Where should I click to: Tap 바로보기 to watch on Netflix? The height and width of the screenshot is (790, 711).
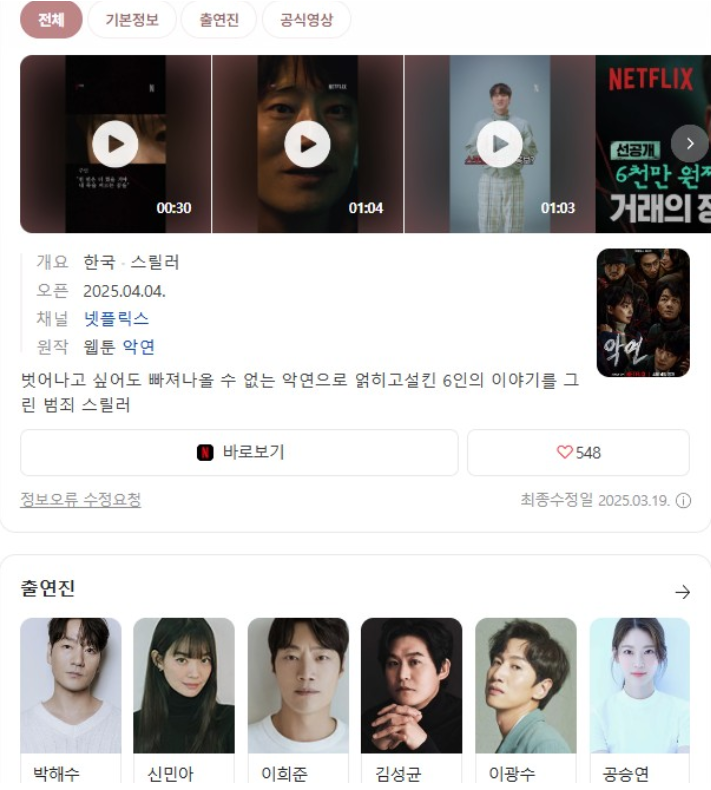[x=239, y=452]
